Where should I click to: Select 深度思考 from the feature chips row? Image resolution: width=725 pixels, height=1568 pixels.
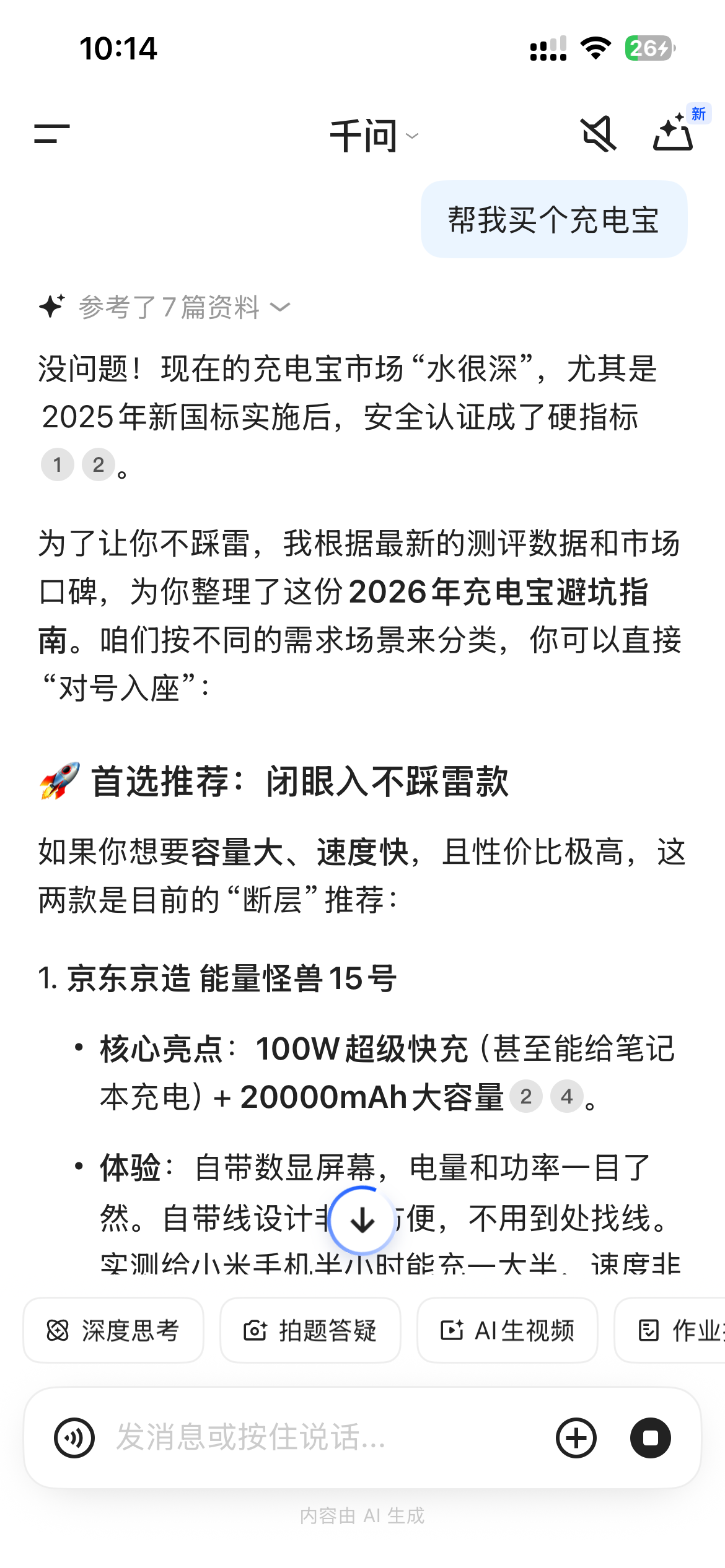[x=113, y=1329]
